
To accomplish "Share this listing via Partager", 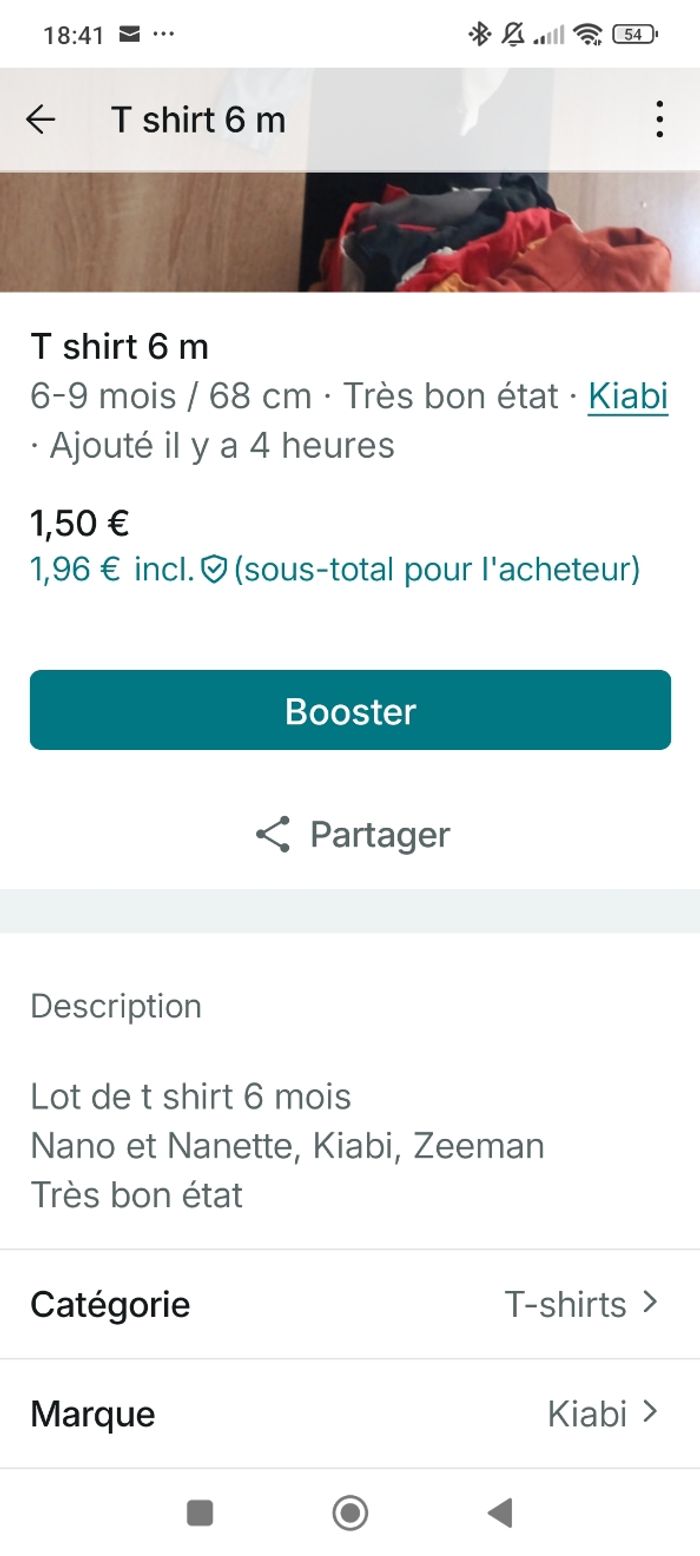I will pos(352,834).
